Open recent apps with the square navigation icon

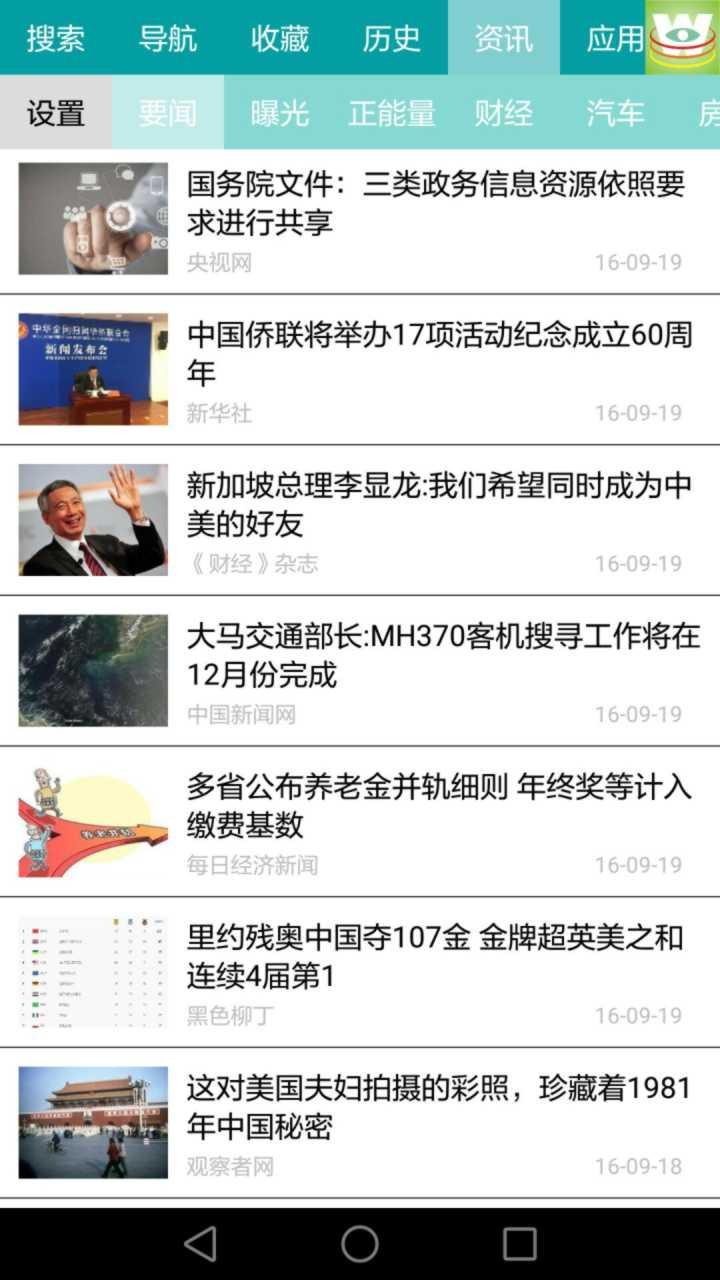[516, 1244]
